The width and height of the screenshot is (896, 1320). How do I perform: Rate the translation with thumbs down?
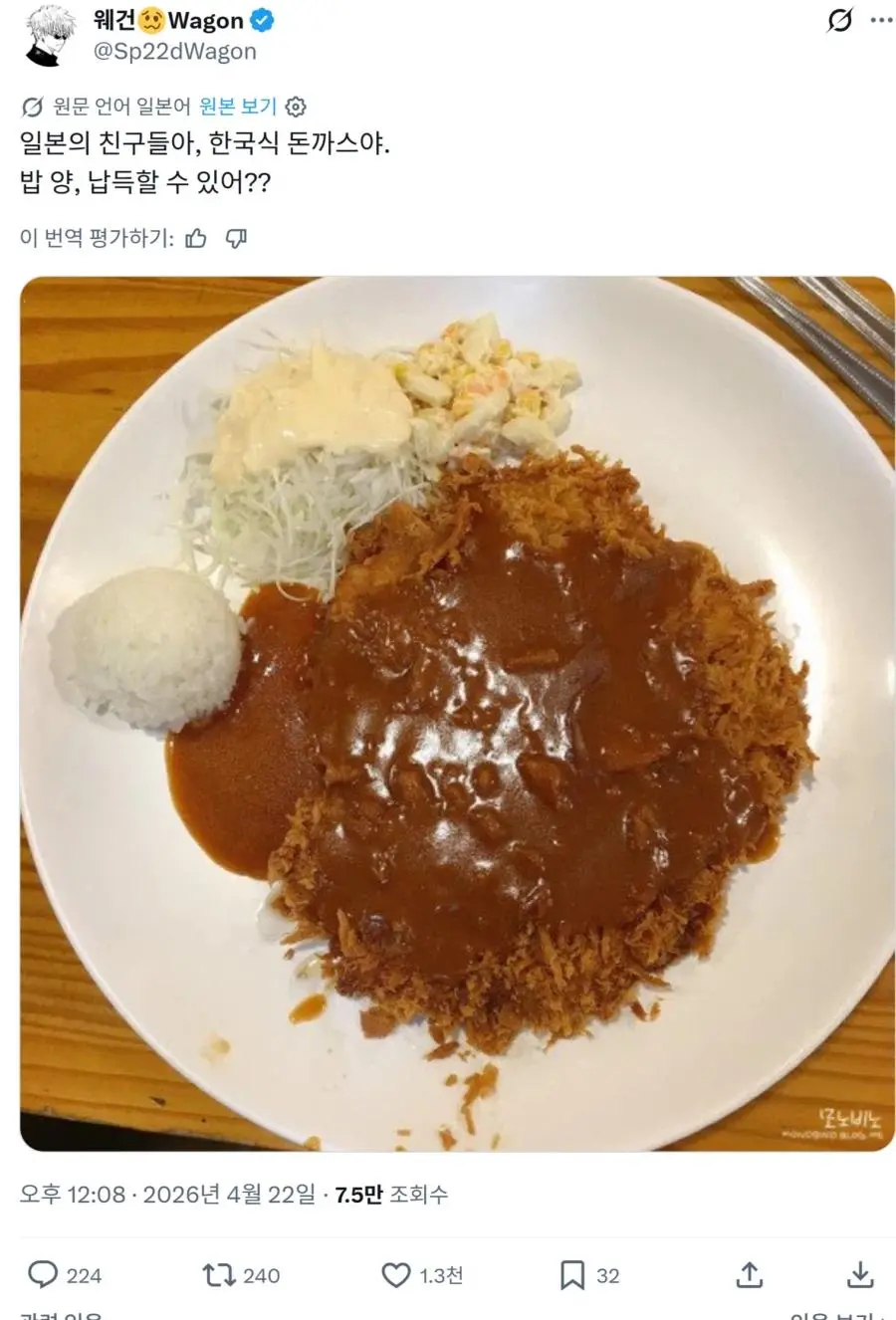pos(236,238)
